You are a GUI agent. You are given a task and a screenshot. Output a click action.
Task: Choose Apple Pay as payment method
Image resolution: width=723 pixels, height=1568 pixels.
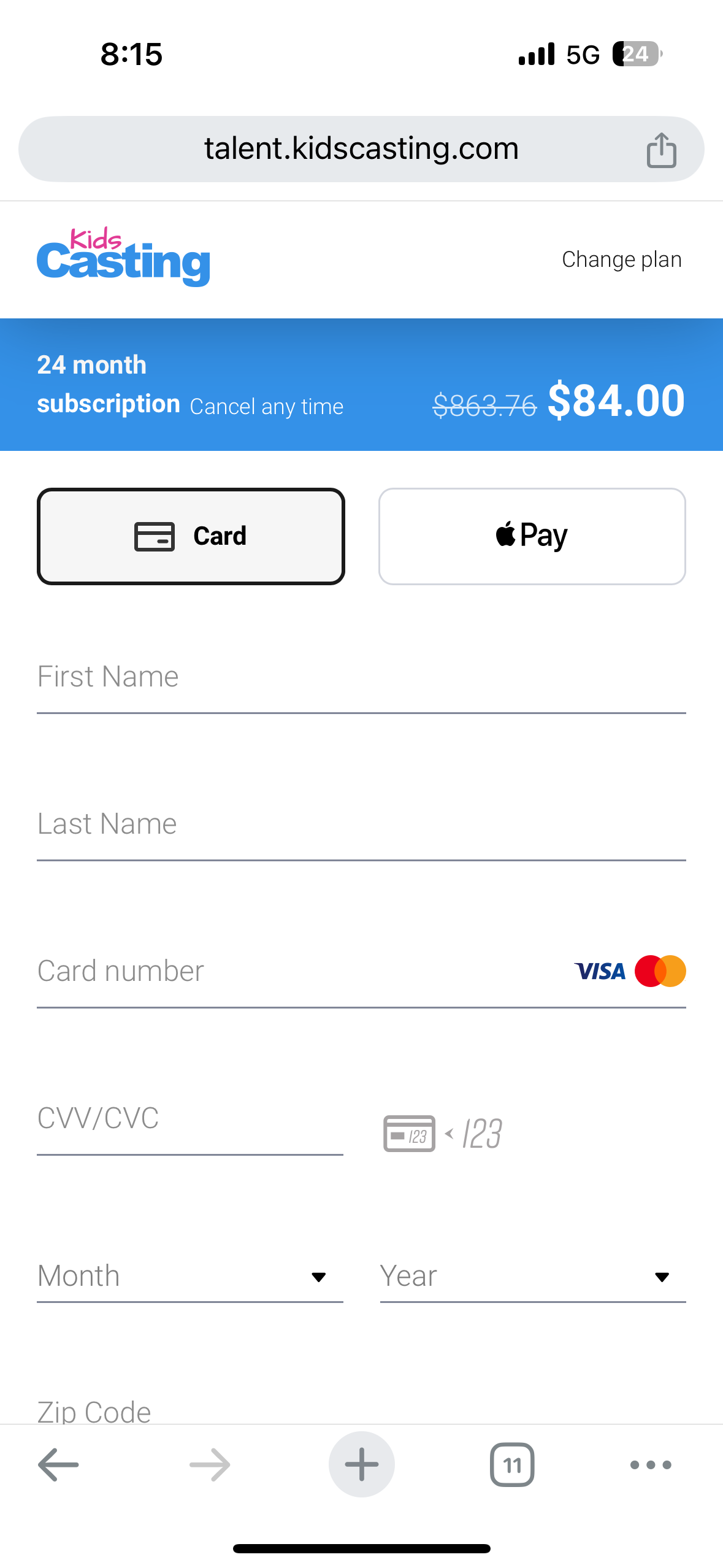point(532,536)
